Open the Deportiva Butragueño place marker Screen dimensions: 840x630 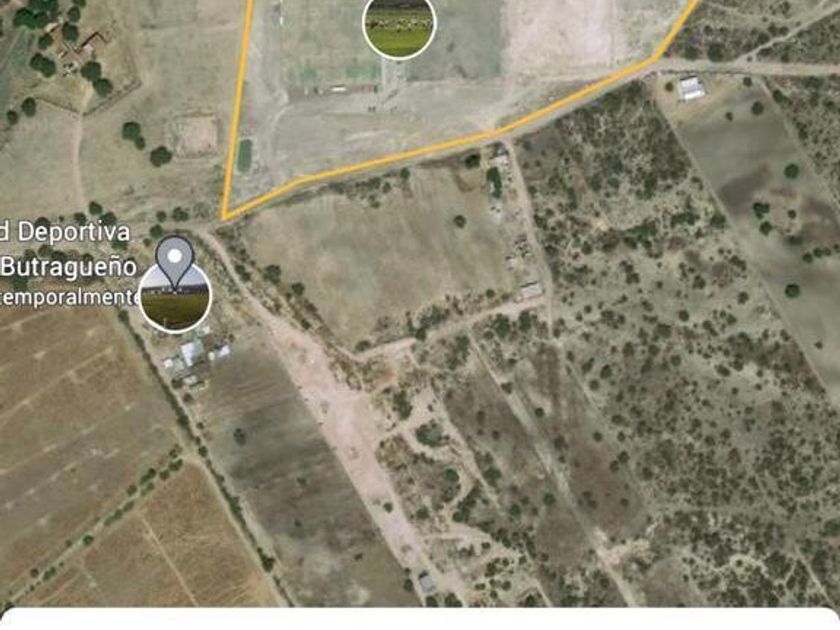(x=175, y=294)
